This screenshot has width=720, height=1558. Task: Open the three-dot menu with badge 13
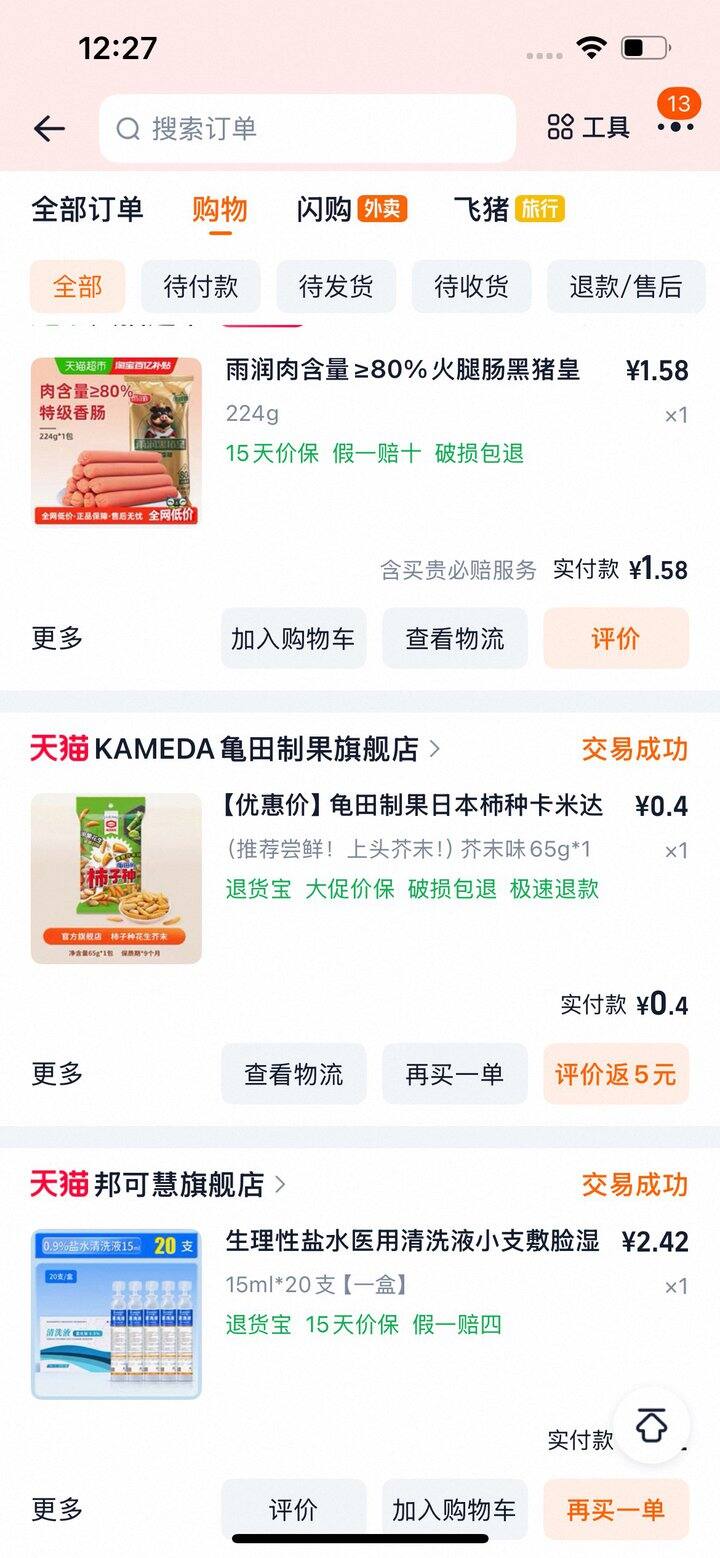(x=676, y=126)
